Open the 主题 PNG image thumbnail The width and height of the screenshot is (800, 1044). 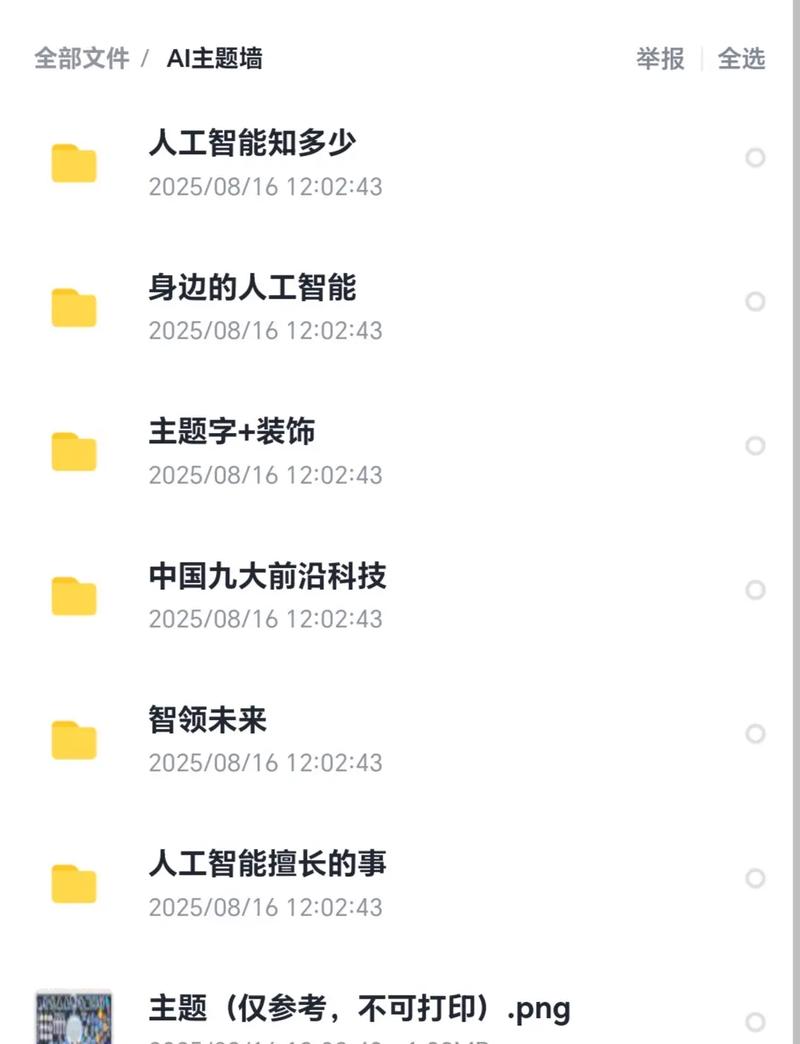click(73, 1018)
